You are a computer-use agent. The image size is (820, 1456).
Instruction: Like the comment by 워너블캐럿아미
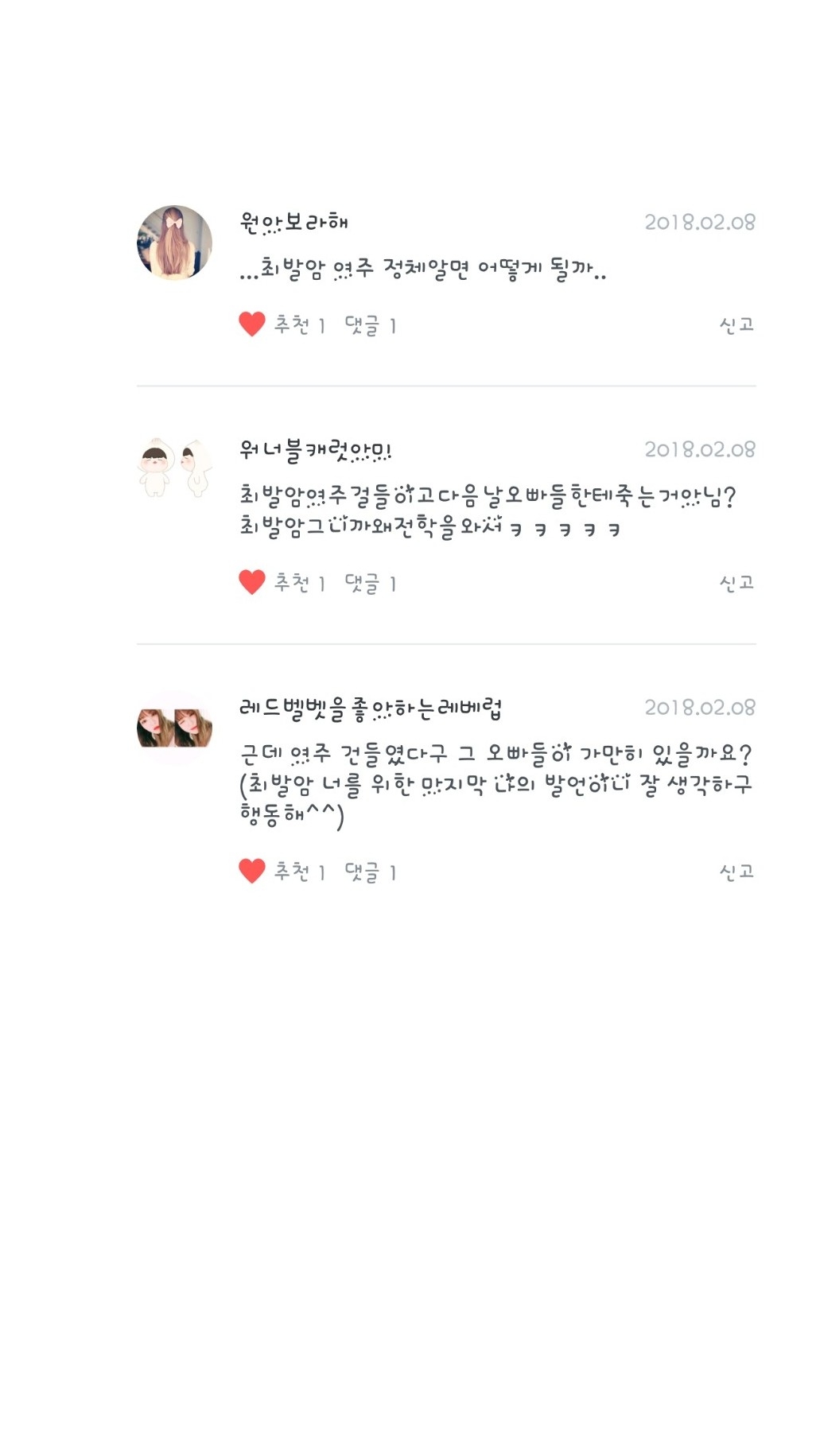coord(252,582)
